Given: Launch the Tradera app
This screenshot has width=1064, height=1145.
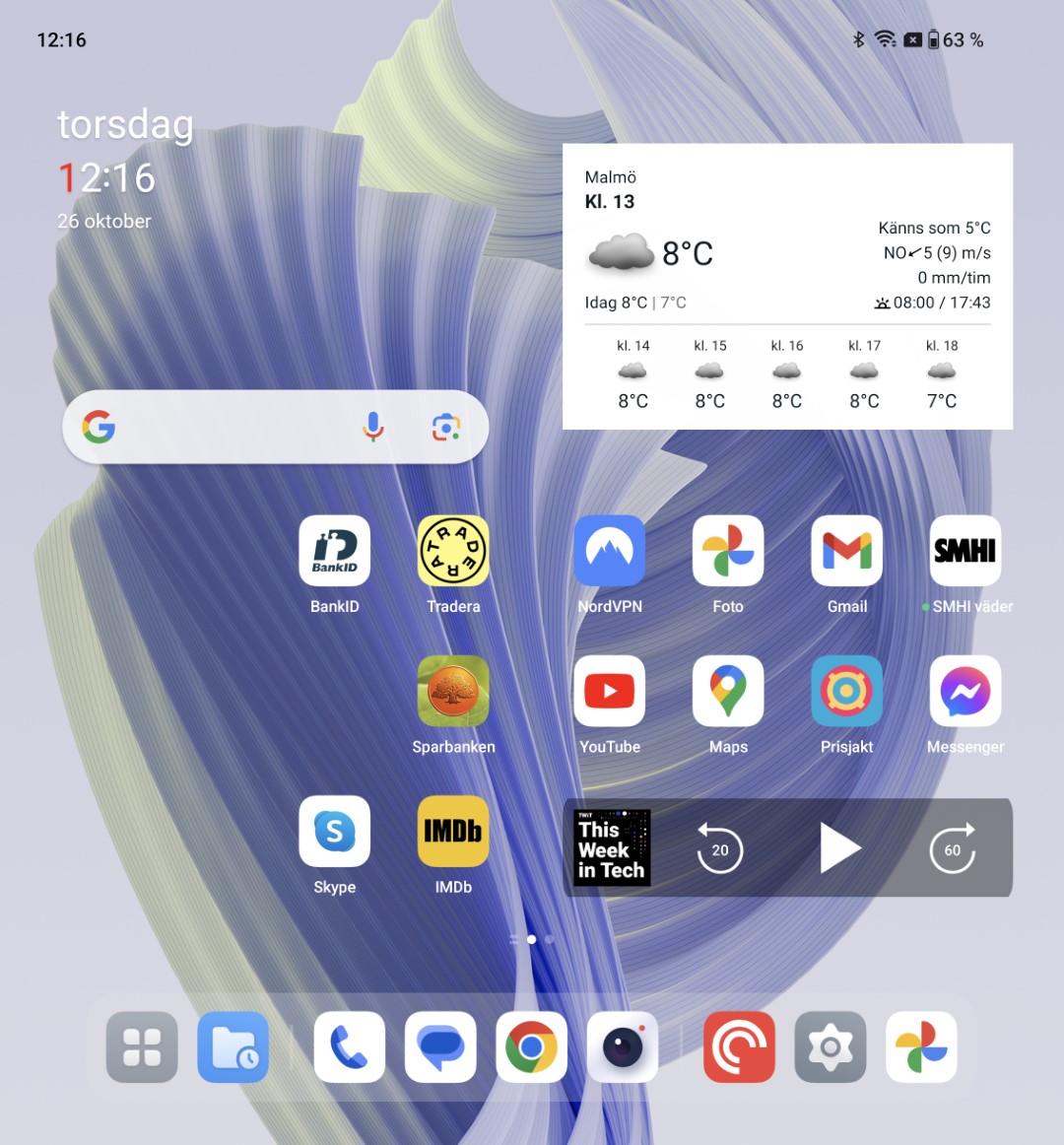Looking at the screenshot, I should [x=453, y=551].
